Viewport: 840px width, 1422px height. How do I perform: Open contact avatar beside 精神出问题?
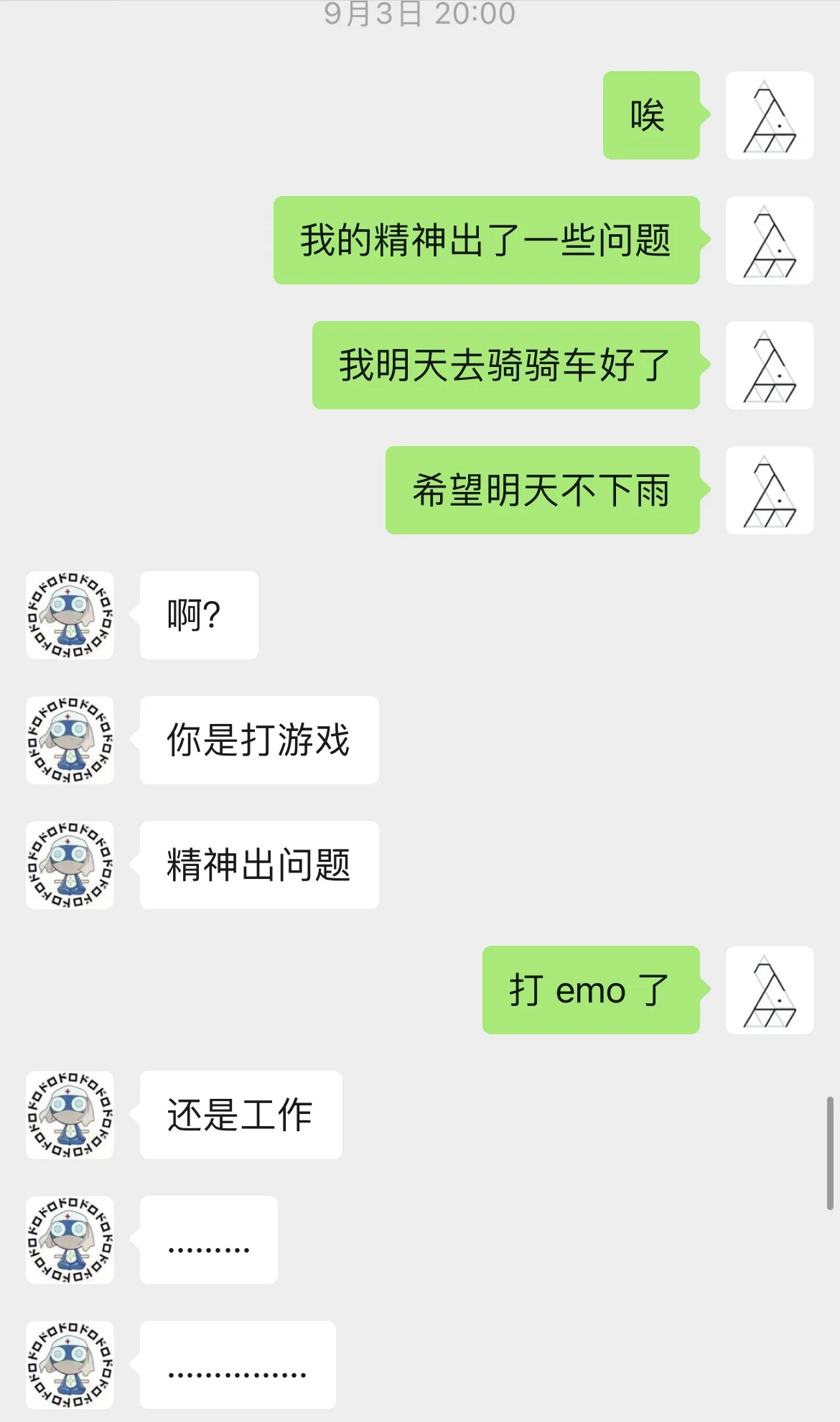click(70, 865)
